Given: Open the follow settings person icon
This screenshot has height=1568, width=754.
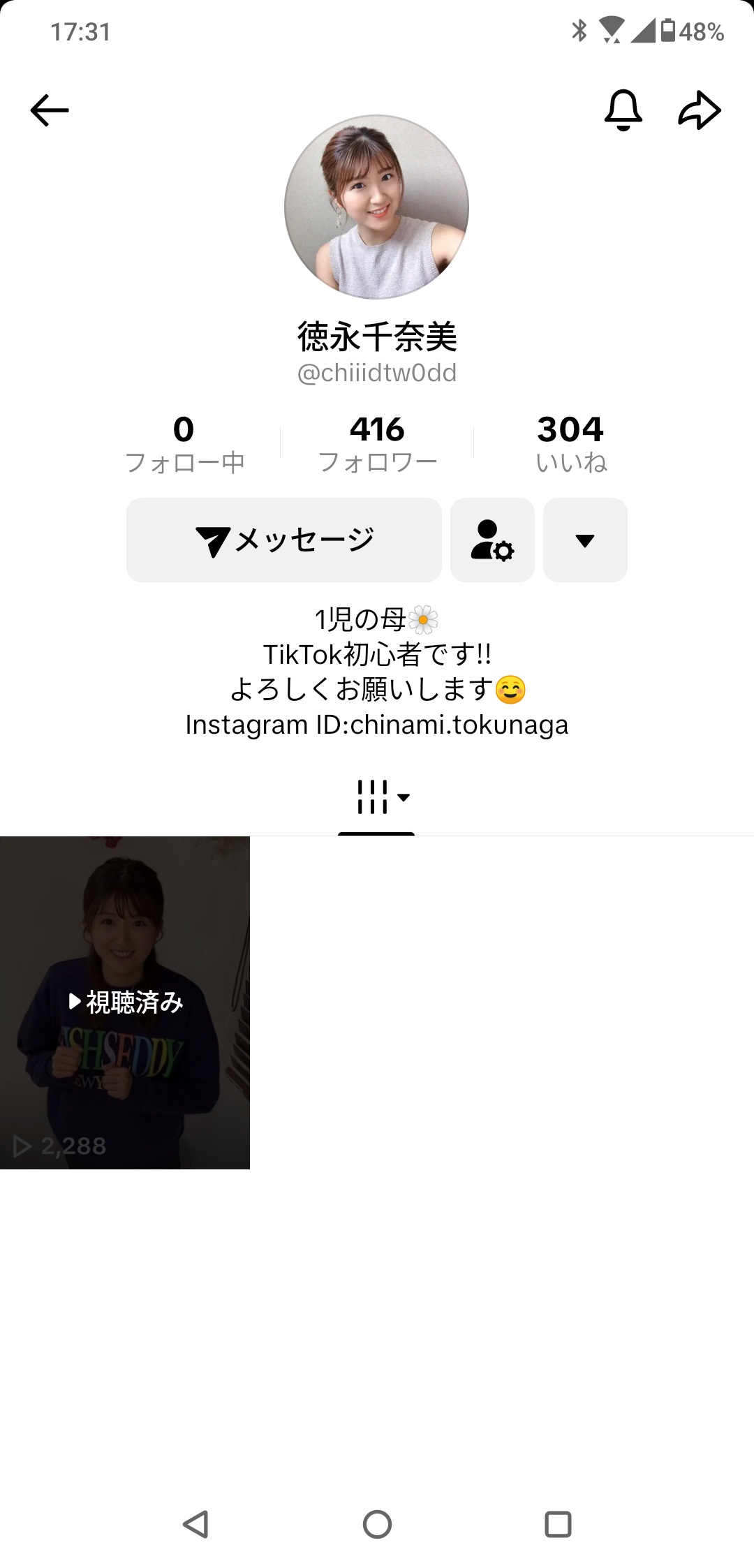Looking at the screenshot, I should coord(492,540).
